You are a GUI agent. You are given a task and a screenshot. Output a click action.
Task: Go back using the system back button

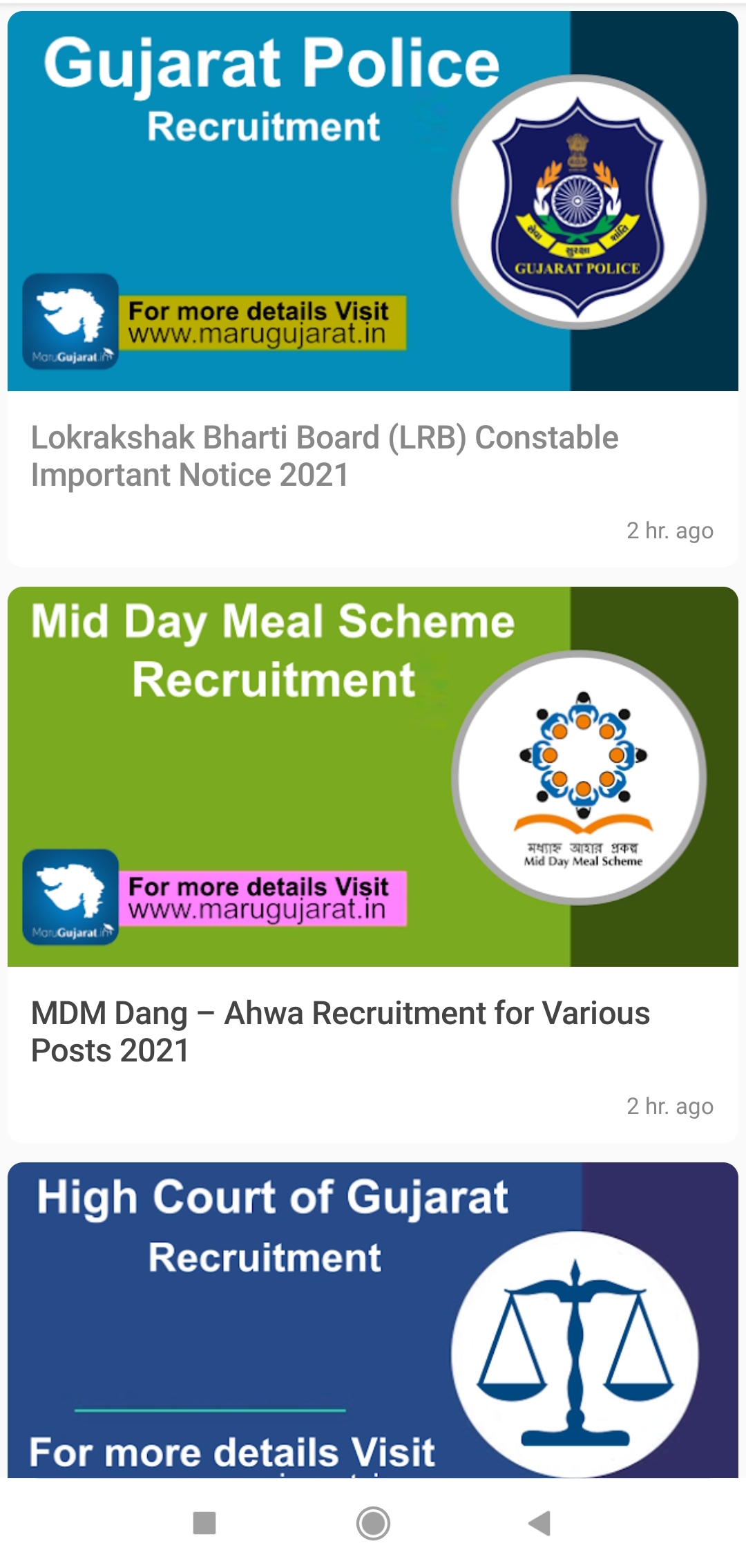(x=539, y=1522)
